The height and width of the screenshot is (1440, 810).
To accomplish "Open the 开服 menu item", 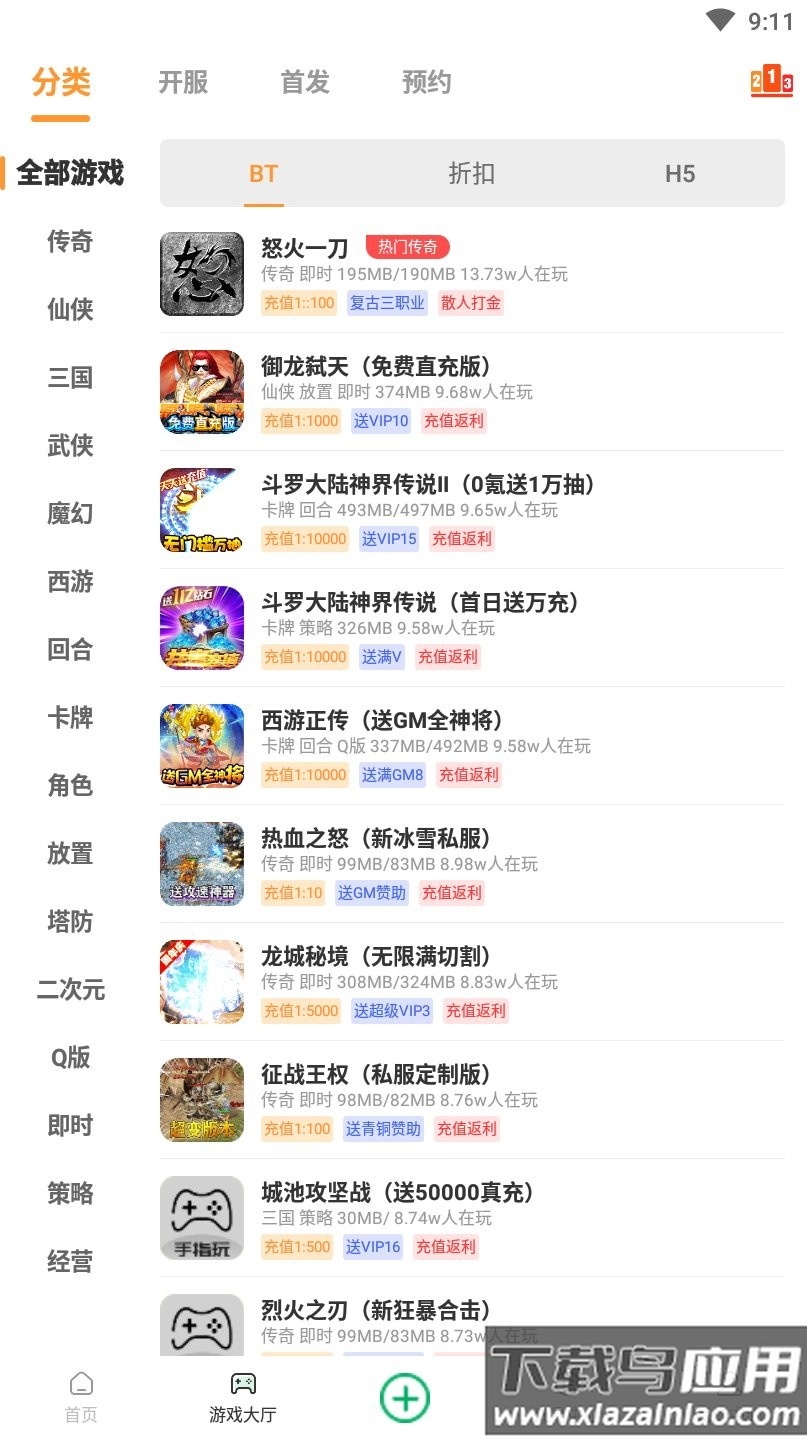I will pos(181,84).
